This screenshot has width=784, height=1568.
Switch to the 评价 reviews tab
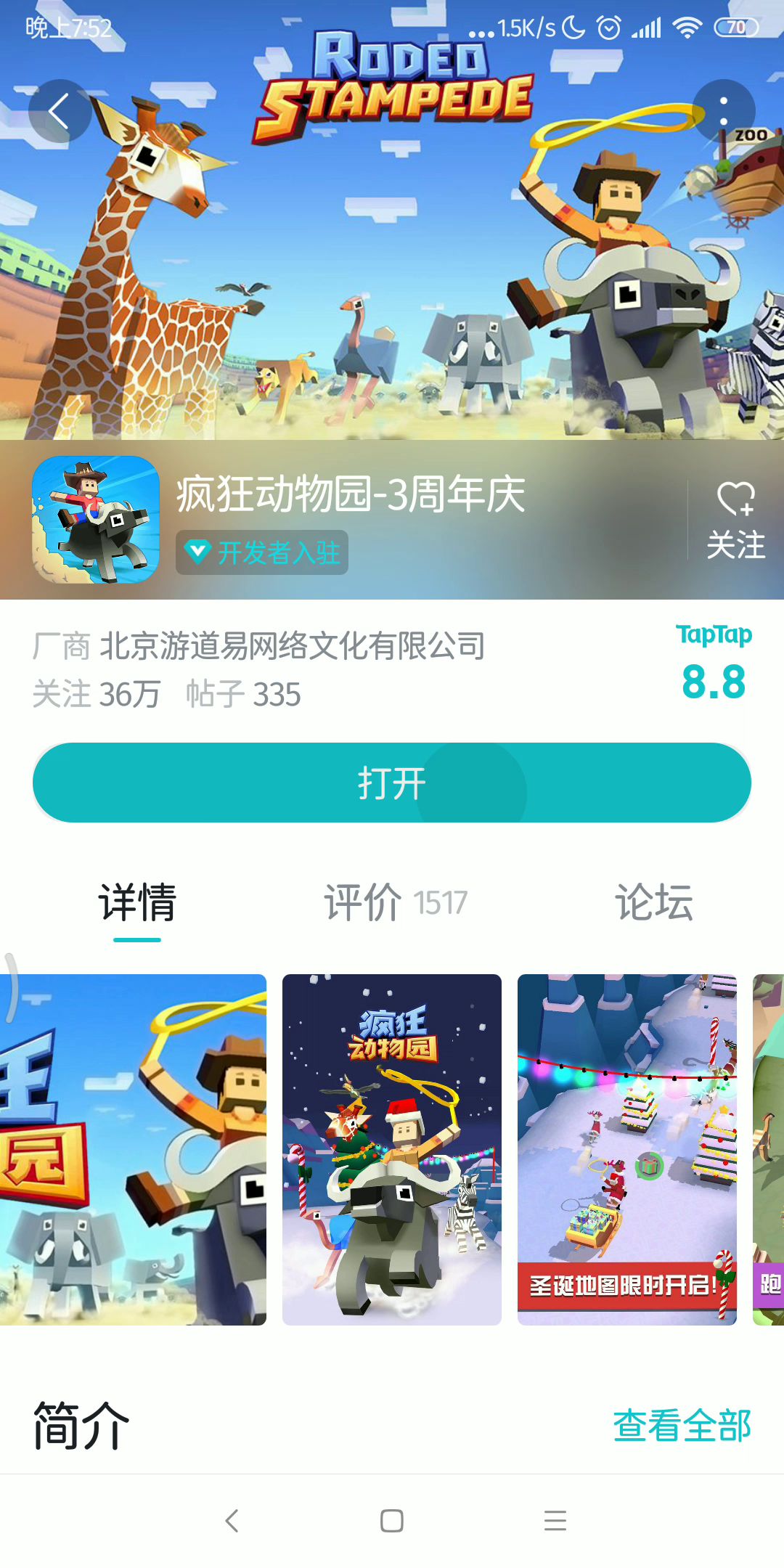click(x=395, y=902)
